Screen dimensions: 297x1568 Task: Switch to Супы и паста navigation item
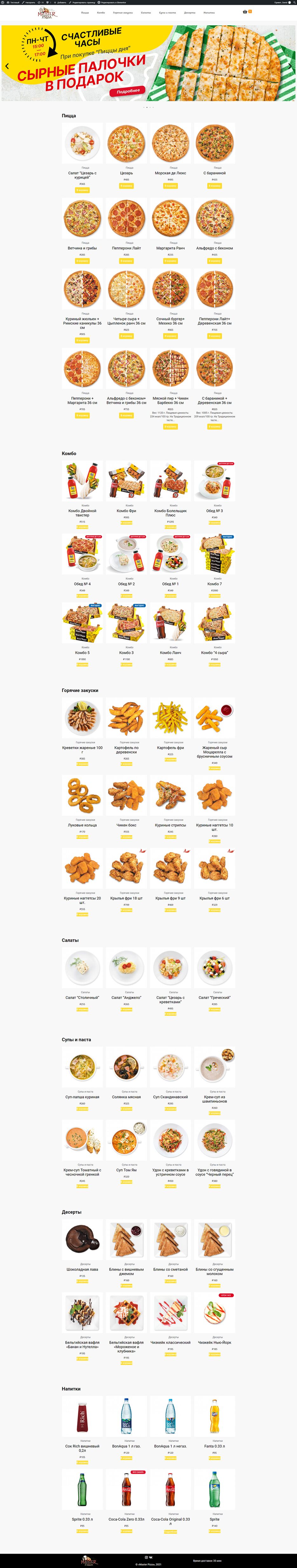[167, 12]
